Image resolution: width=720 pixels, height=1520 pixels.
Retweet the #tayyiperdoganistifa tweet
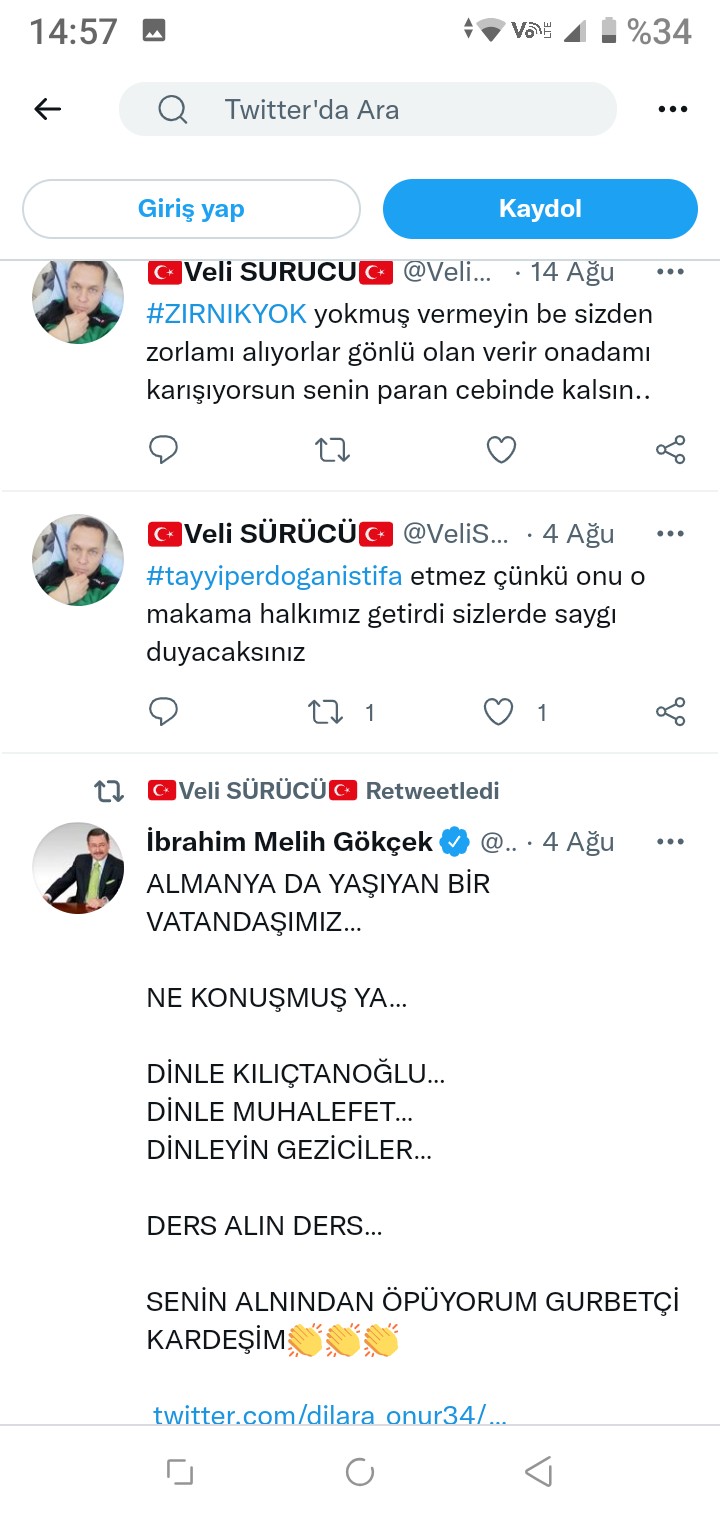[325, 712]
